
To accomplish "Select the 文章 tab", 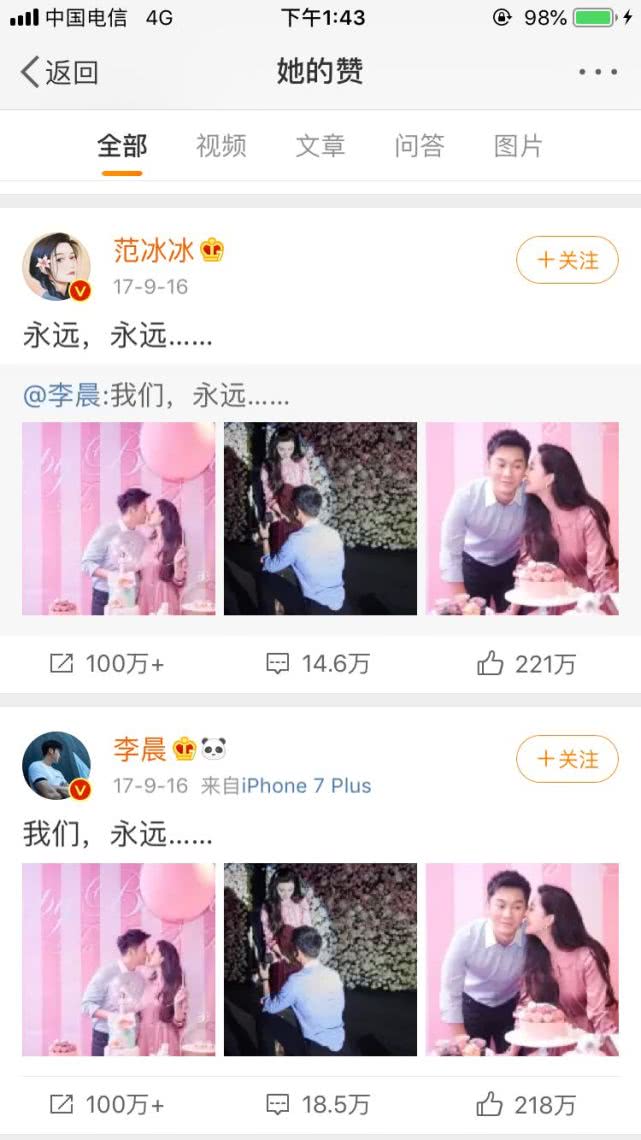I will (320, 146).
